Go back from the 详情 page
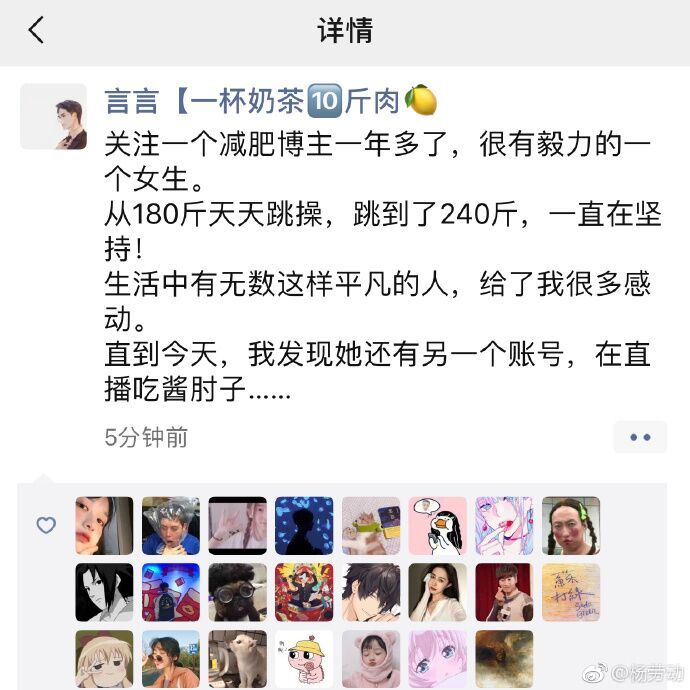 (36, 31)
